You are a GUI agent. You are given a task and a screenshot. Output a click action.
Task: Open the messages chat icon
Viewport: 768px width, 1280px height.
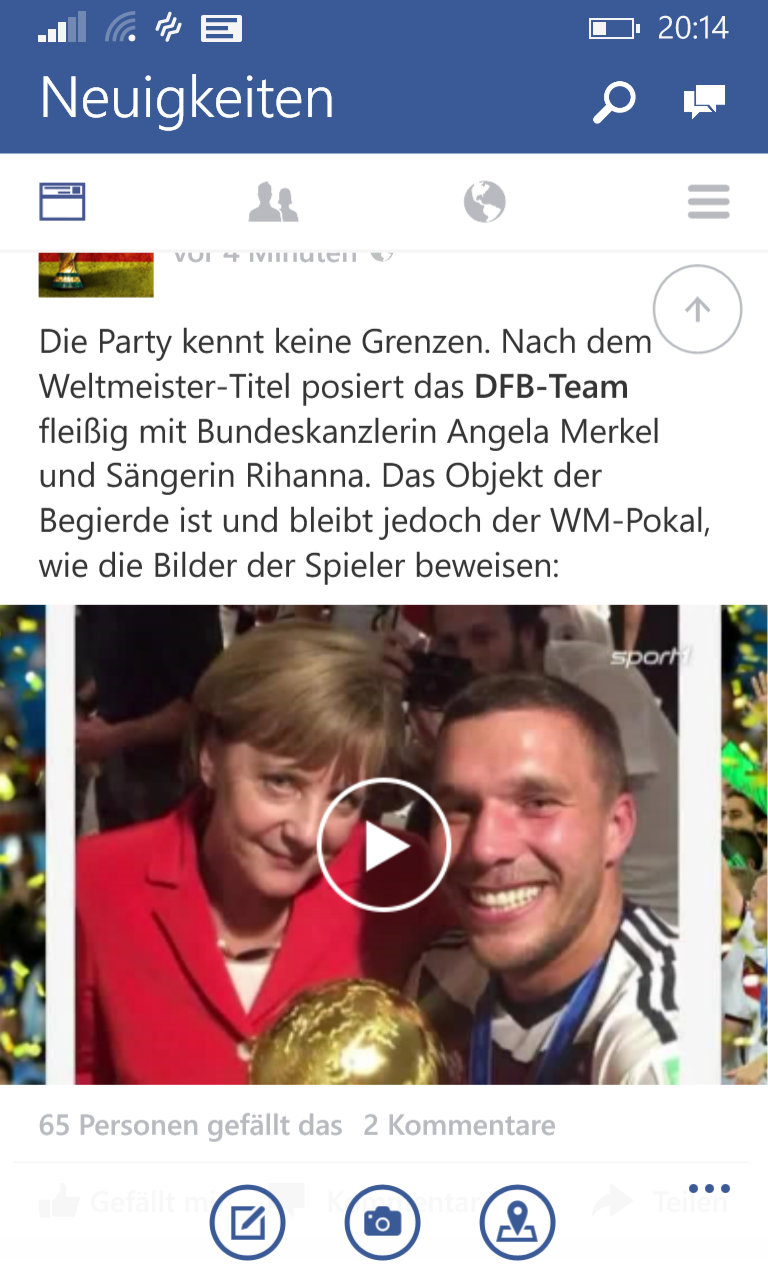(704, 102)
